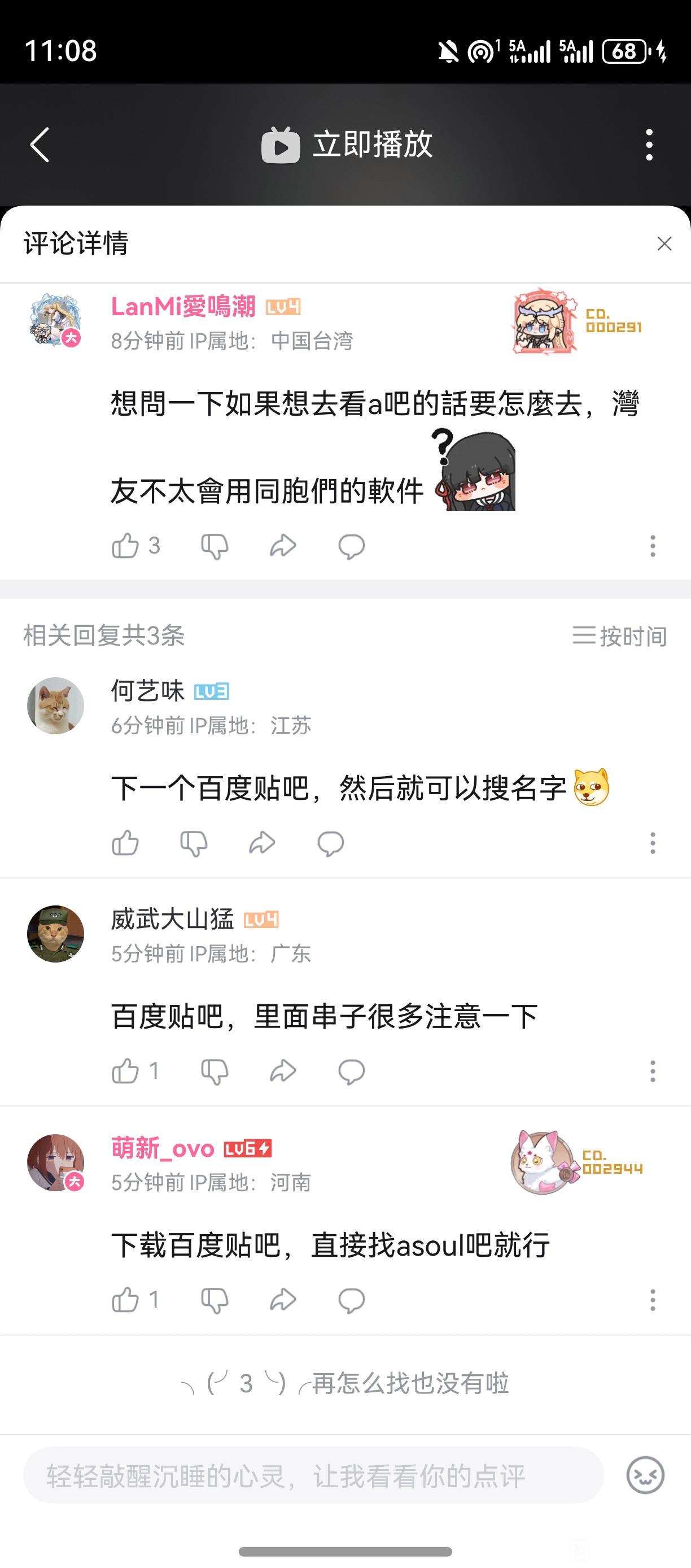
Task: Dislike LanMi愛鳴潮's comment
Action: [x=214, y=546]
